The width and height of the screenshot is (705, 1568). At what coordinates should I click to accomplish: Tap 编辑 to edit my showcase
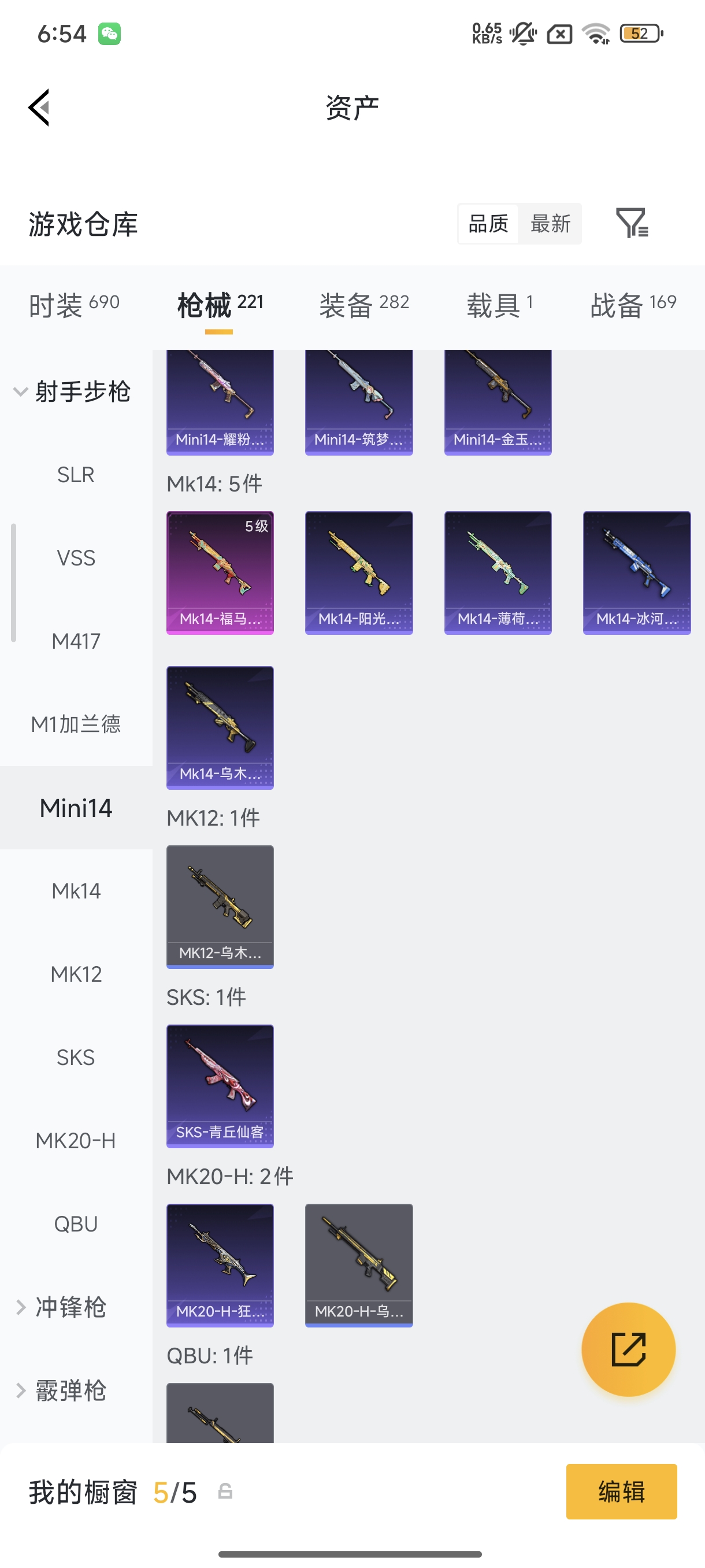point(621,1491)
